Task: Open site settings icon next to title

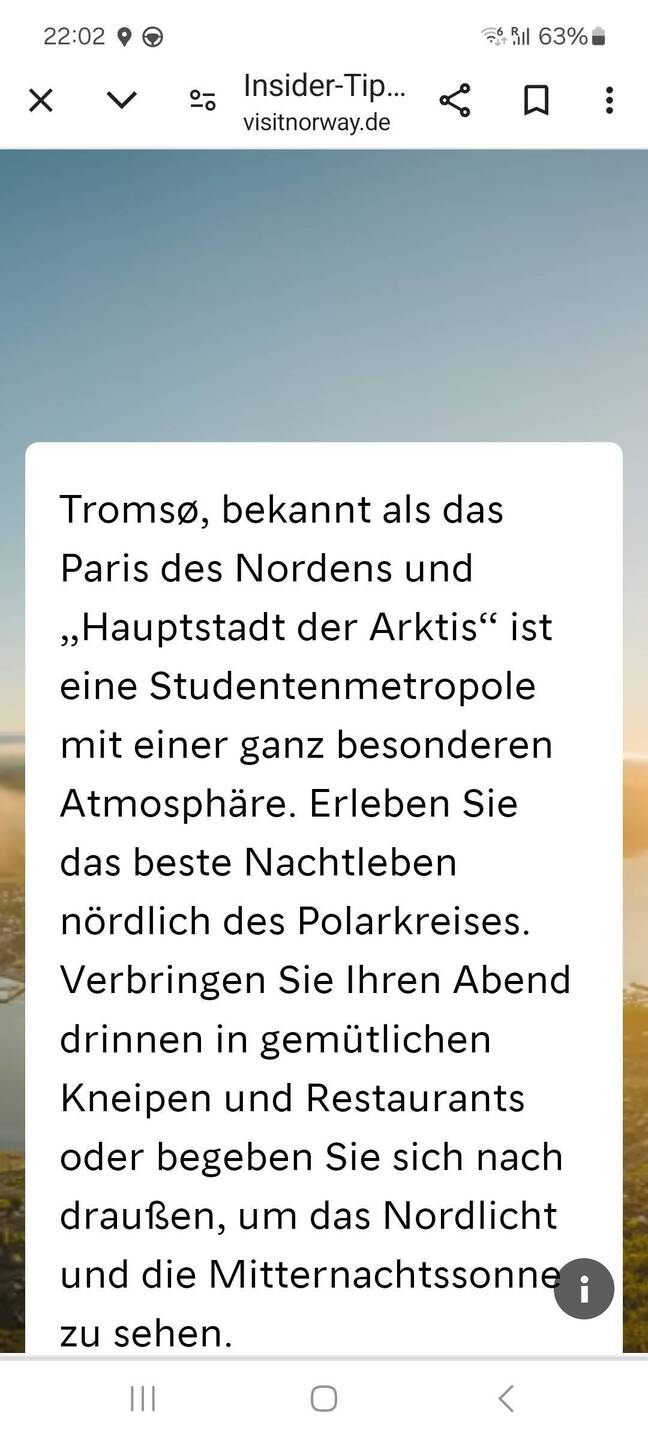Action: [203, 100]
